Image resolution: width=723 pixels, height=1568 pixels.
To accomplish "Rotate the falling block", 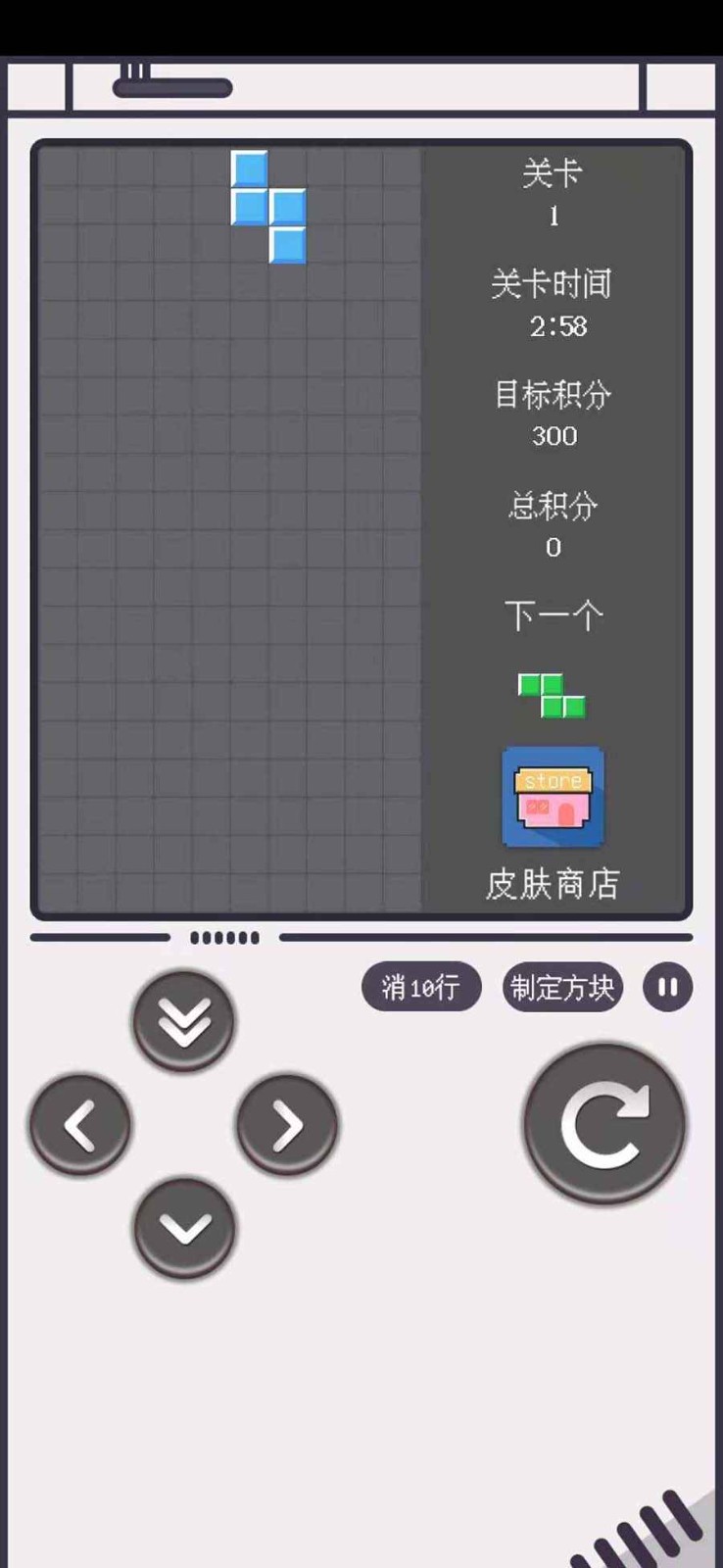I will click(x=604, y=1123).
